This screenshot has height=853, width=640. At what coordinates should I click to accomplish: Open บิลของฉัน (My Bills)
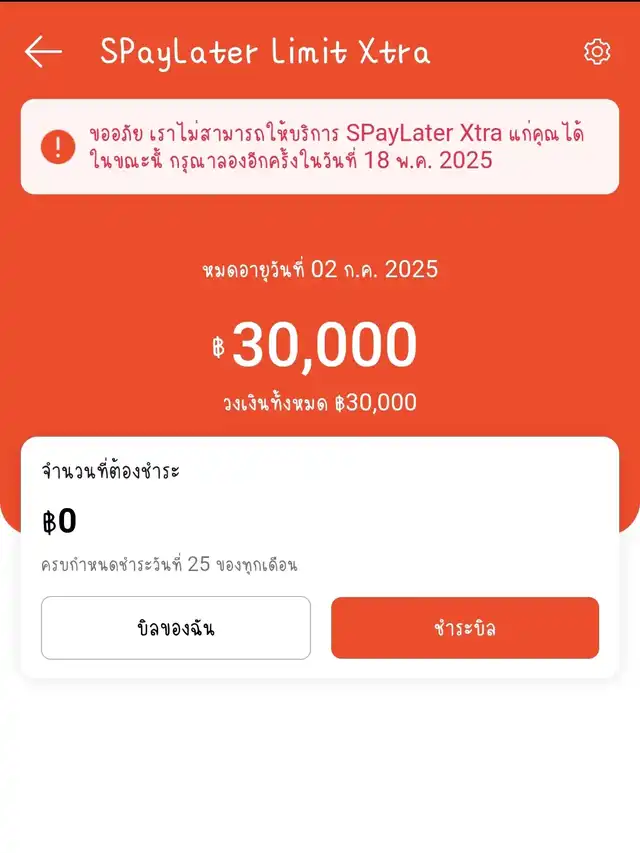(x=176, y=628)
